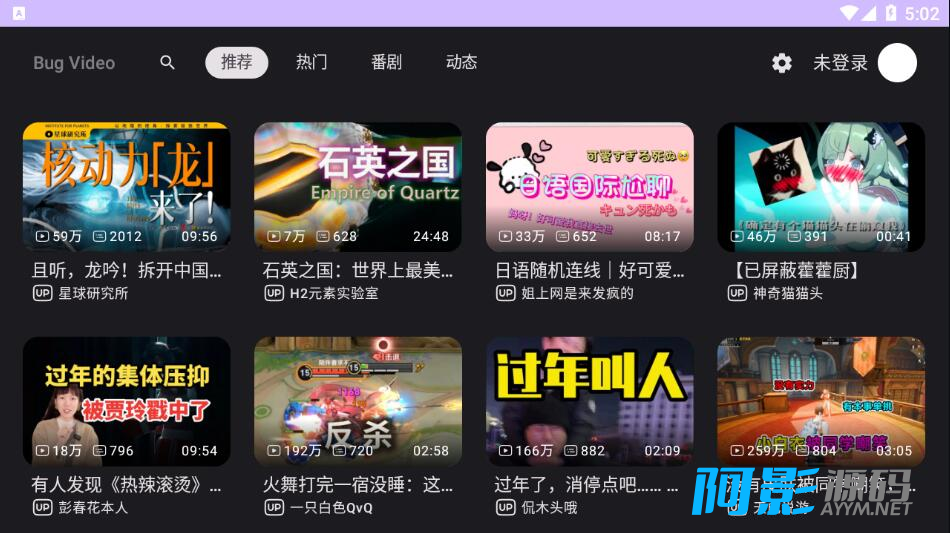This screenshot has width=950, height=533.
Task: Watch the 已屏蔽藿藿厨 video
Action: click(x=821, y=187)
